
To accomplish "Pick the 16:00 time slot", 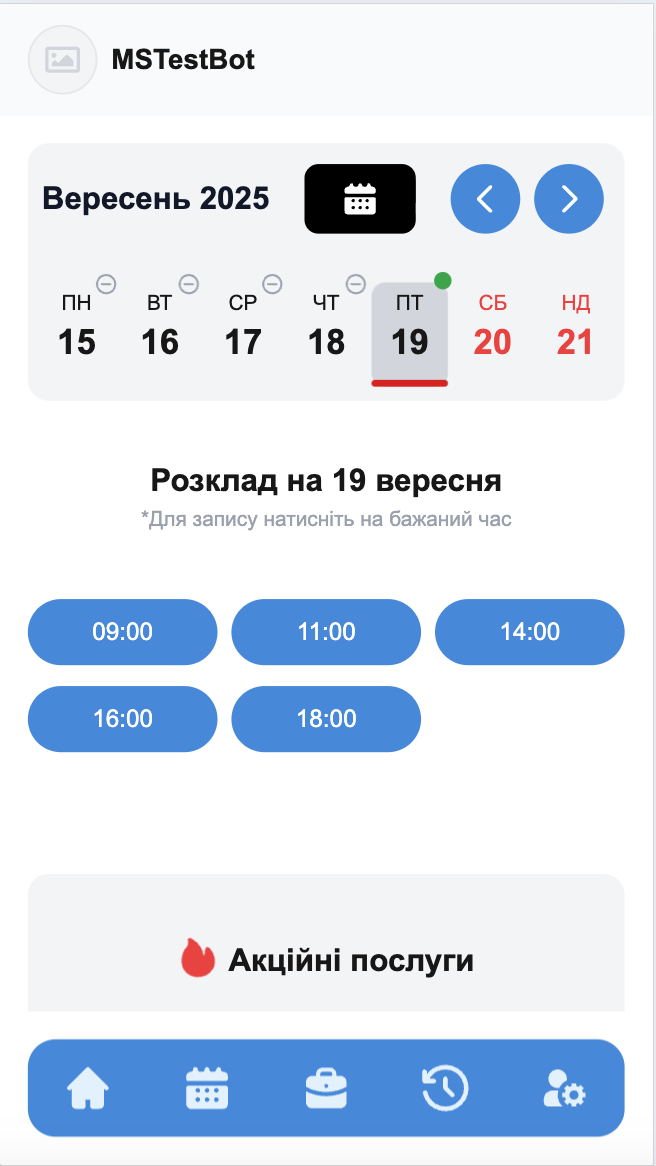I will tap(122, 719).
